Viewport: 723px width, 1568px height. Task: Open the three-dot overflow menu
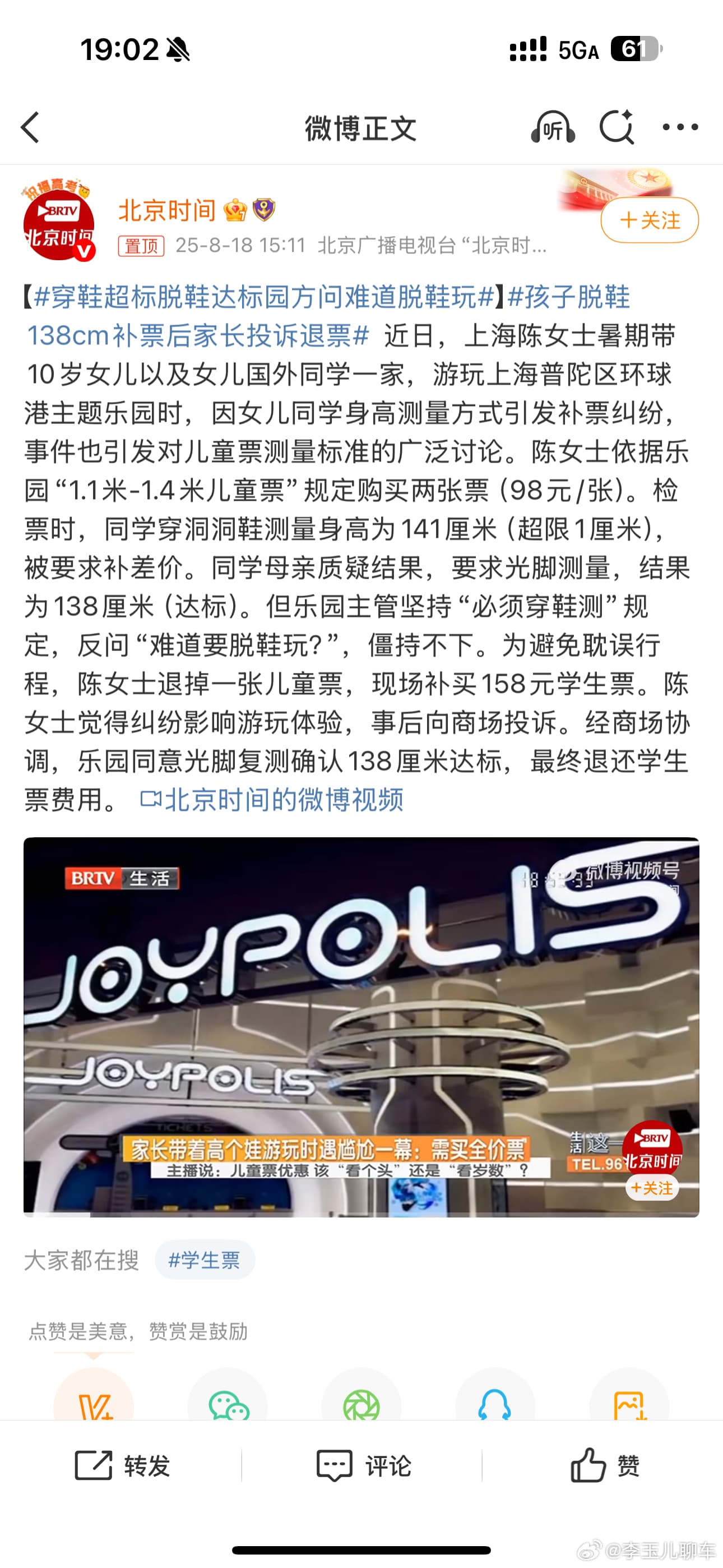(x=680, y=127)
